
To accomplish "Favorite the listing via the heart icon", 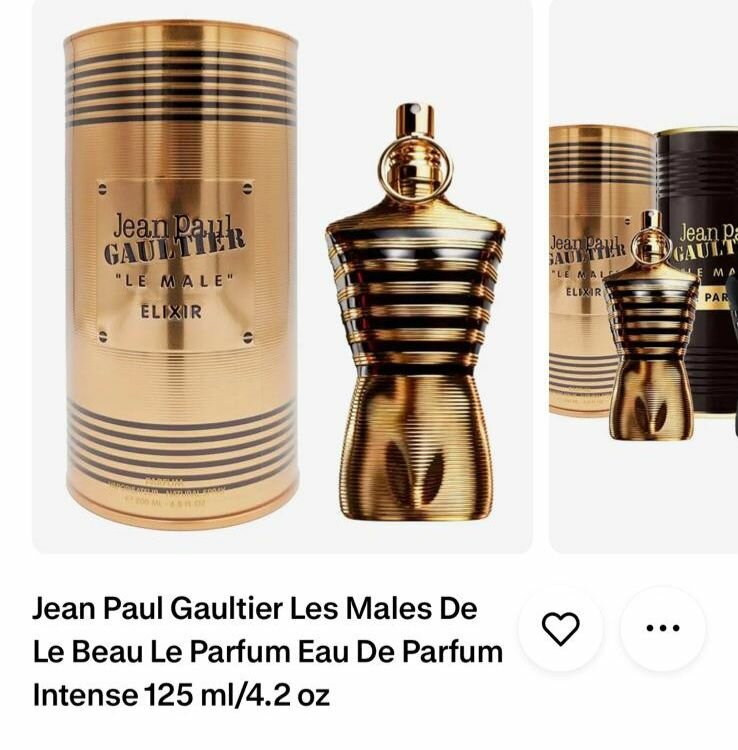I will pos(563,628).
